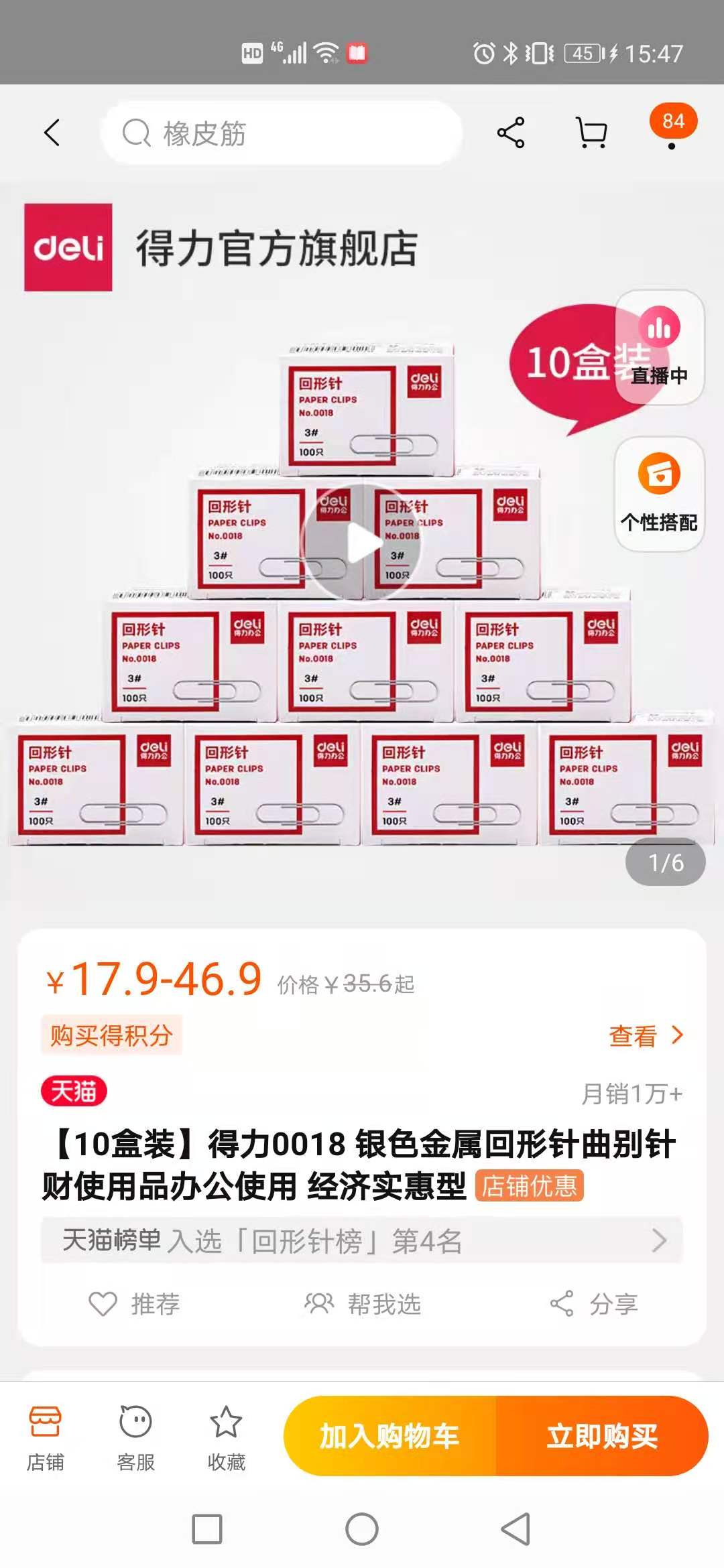The height and width of the screenshot is (1568, 724).
Task: Open 个性搭配 personalized matching
Action: coord(659,495)
